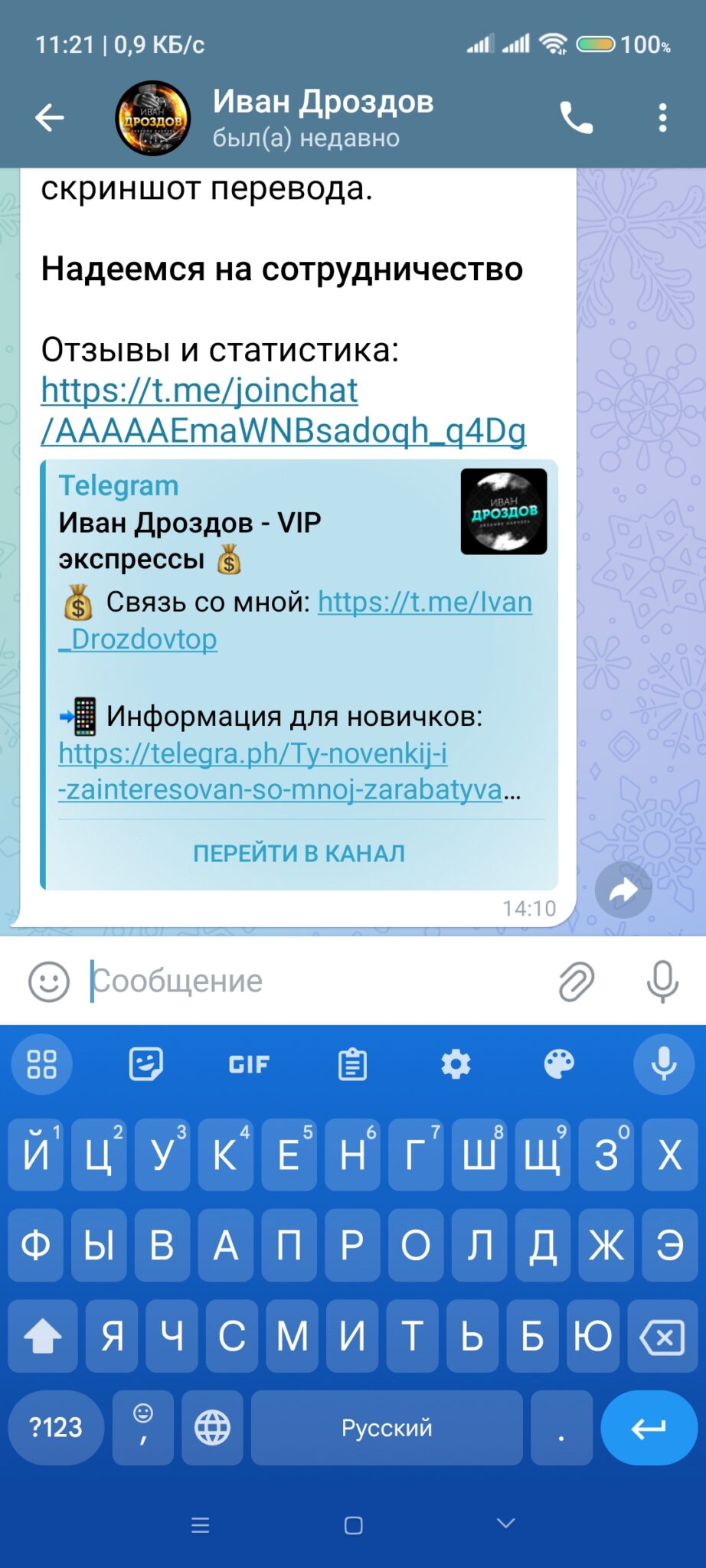Open the t.me/Ivan_Drozdovtop link
The height and width of the screenshot is (1568, 706).
click(x=296, y=620)
